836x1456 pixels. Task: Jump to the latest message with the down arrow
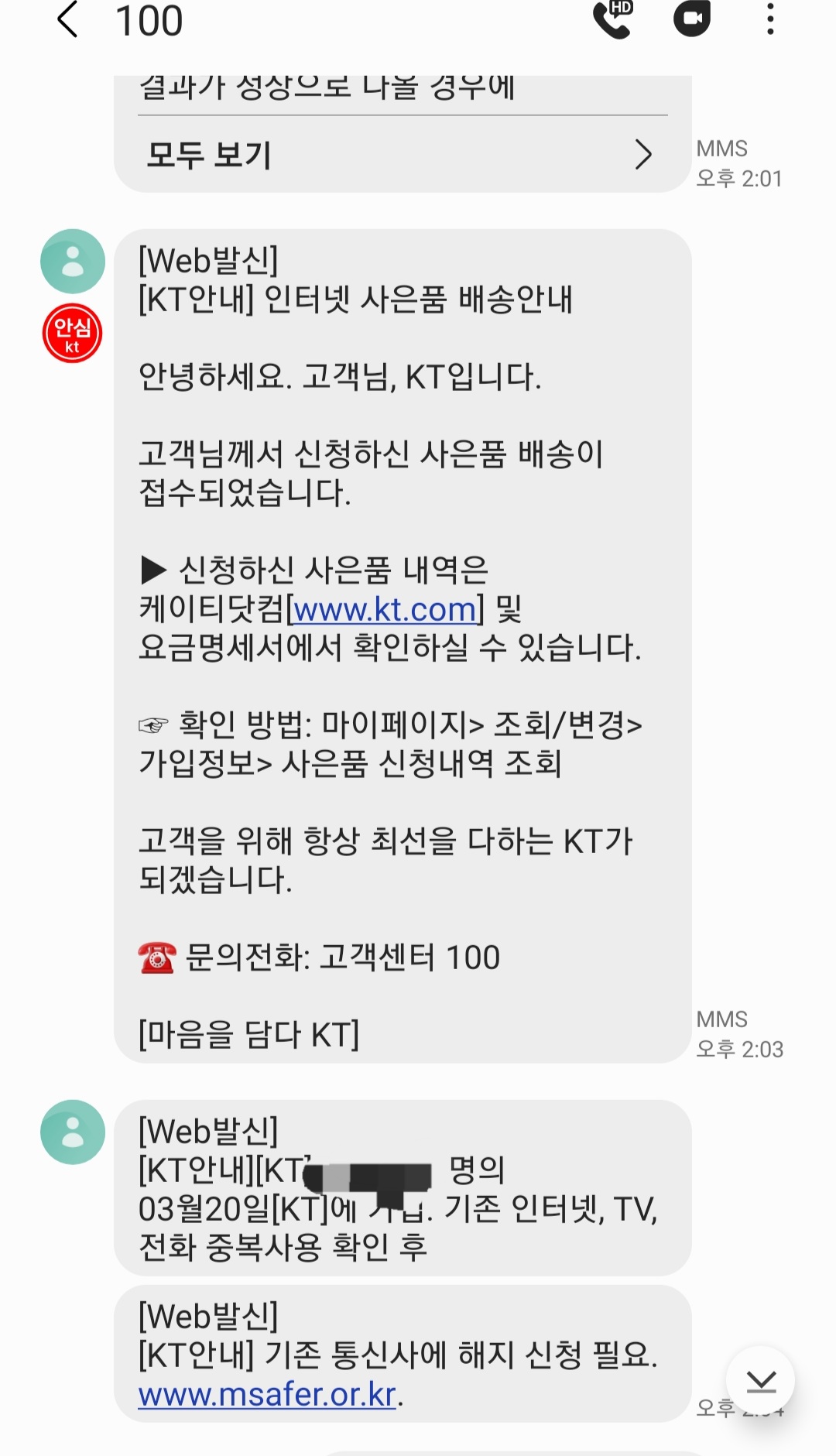[x=761, y=1381]
